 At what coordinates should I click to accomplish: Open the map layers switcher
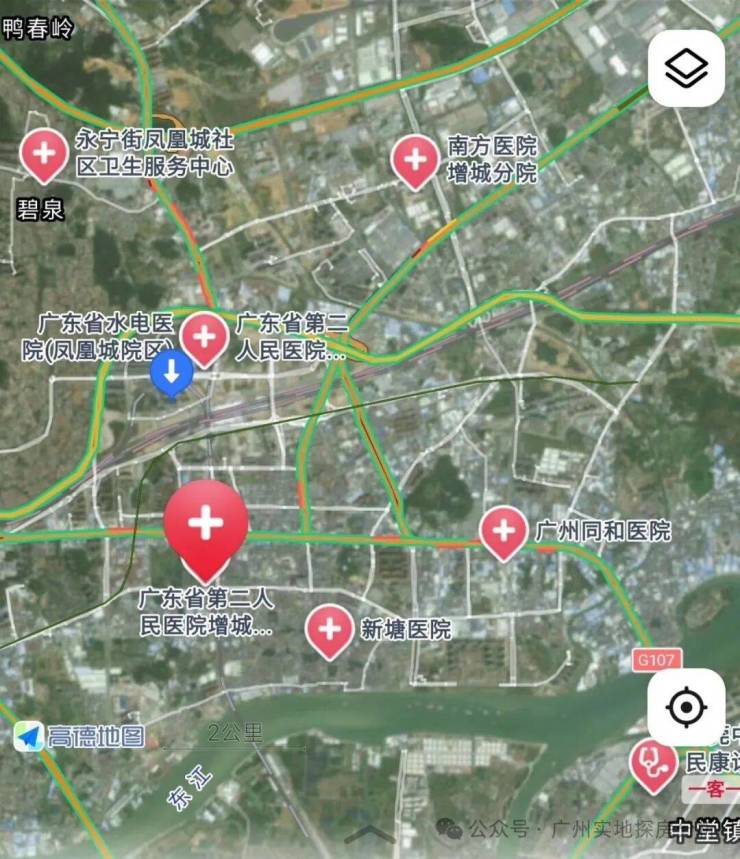coord(686,68)
